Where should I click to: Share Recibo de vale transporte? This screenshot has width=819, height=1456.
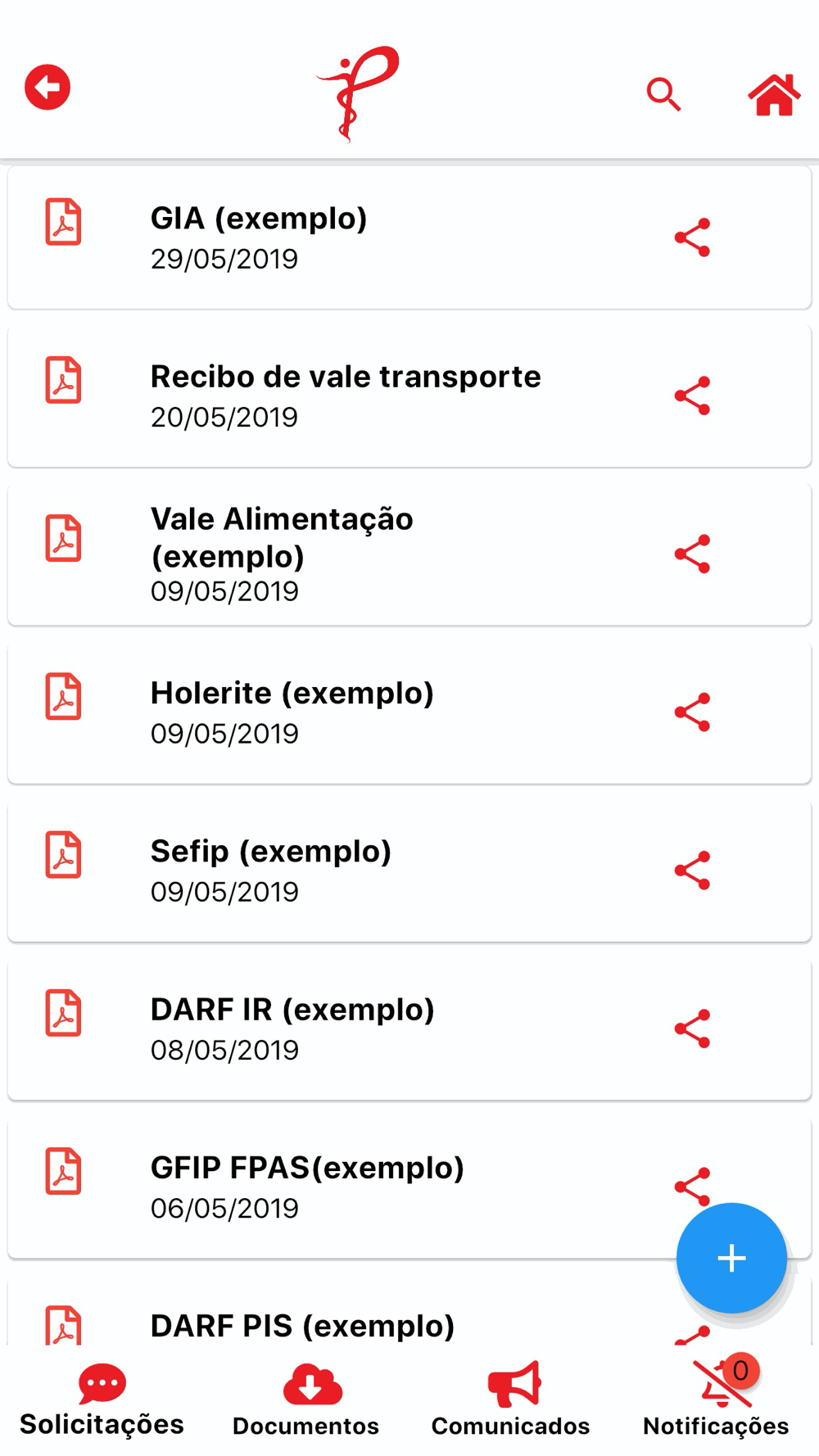(x=692, y=396)
